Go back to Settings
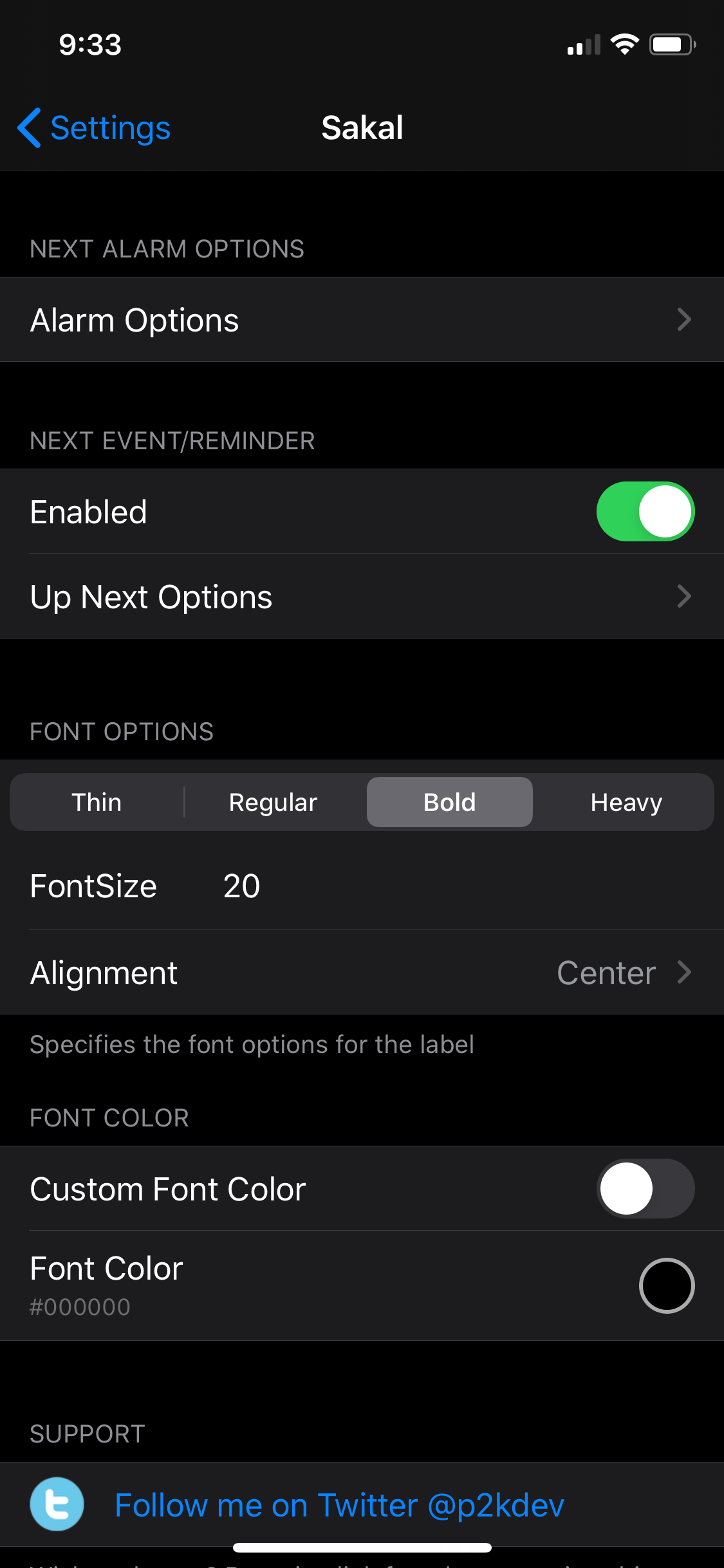 (94, 127)
